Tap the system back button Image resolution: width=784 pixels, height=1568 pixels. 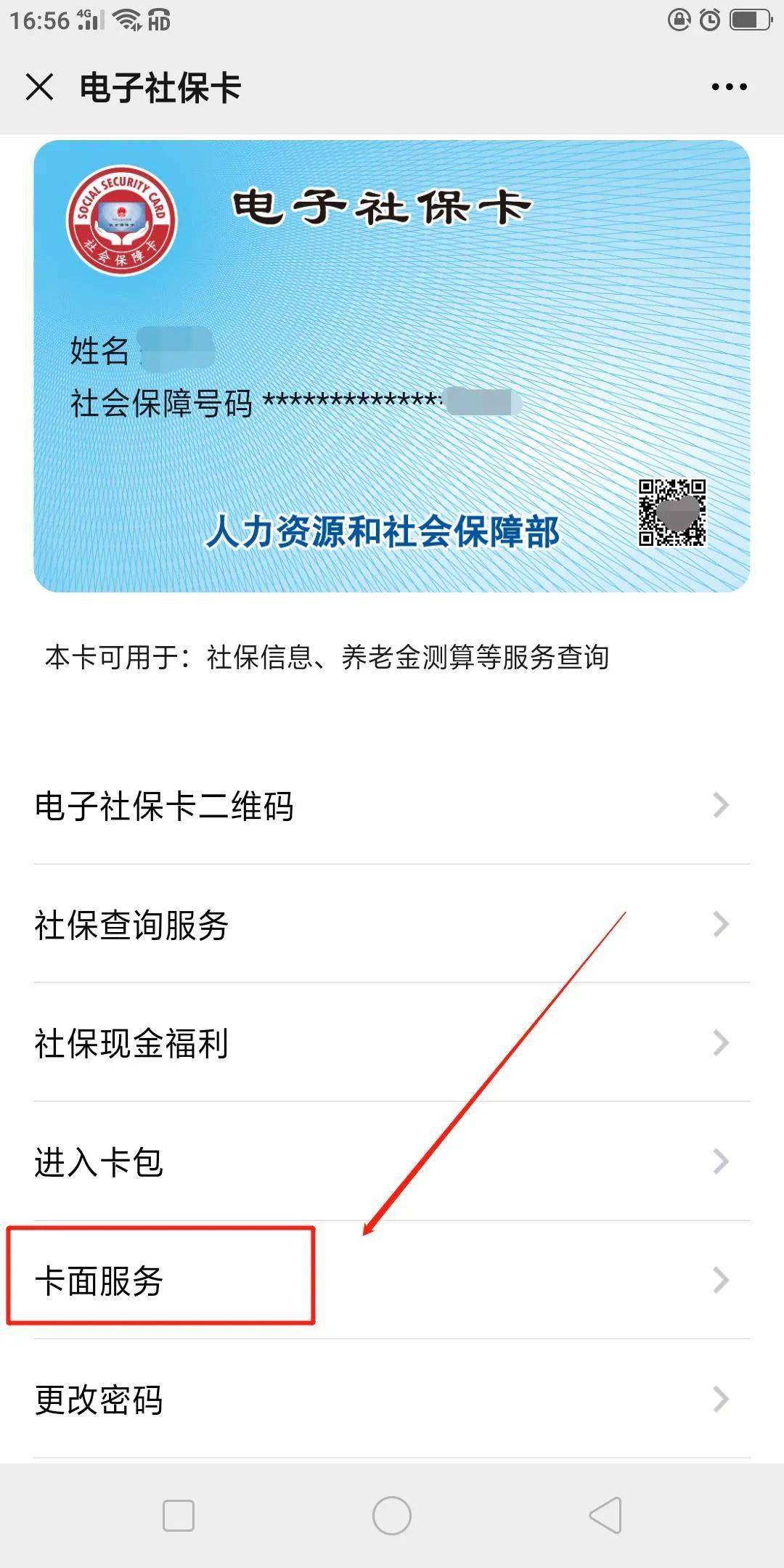(605, 1515)
